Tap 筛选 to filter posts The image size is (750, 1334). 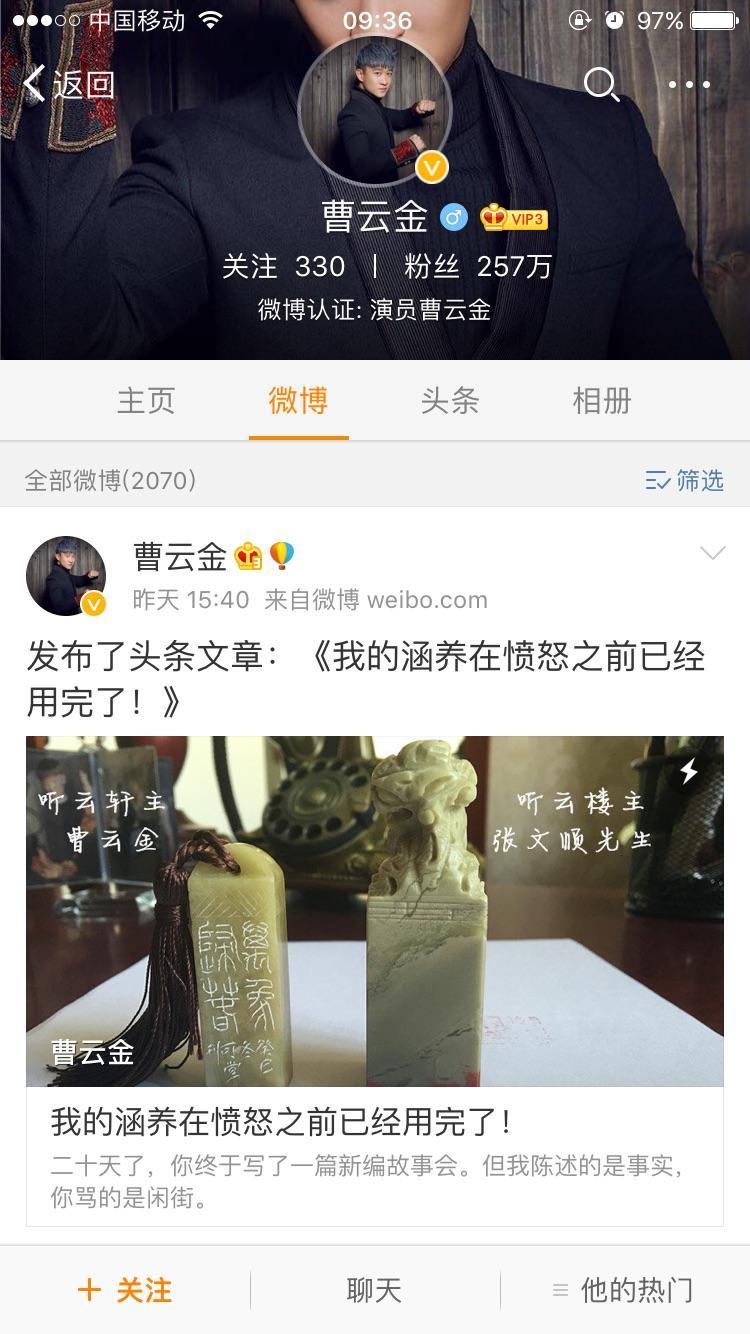point(685,481)
